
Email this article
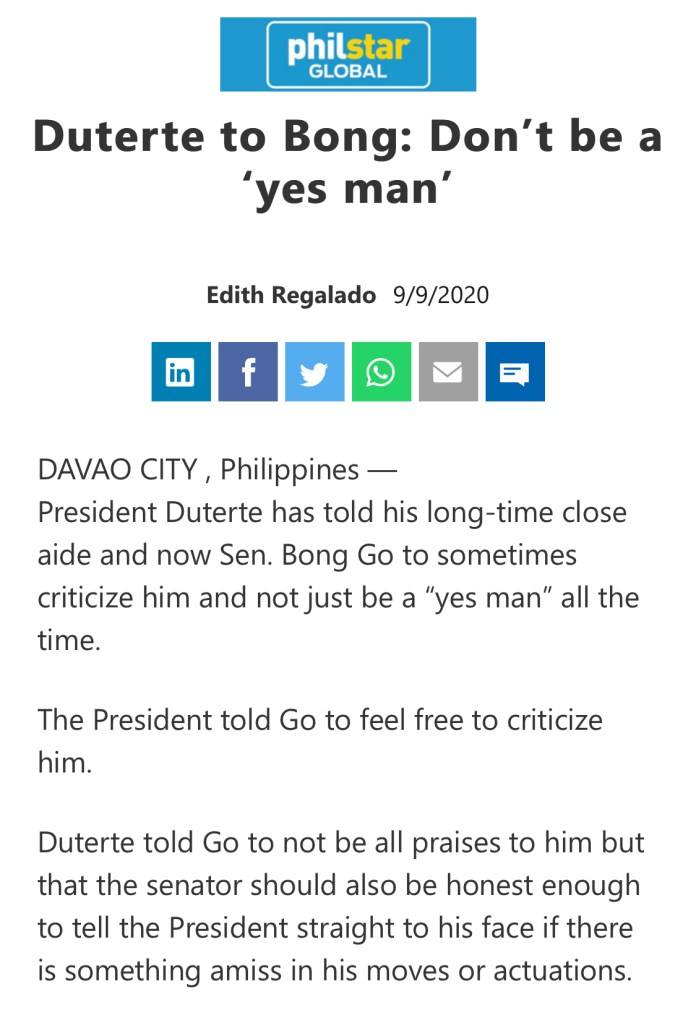(448, 372)
